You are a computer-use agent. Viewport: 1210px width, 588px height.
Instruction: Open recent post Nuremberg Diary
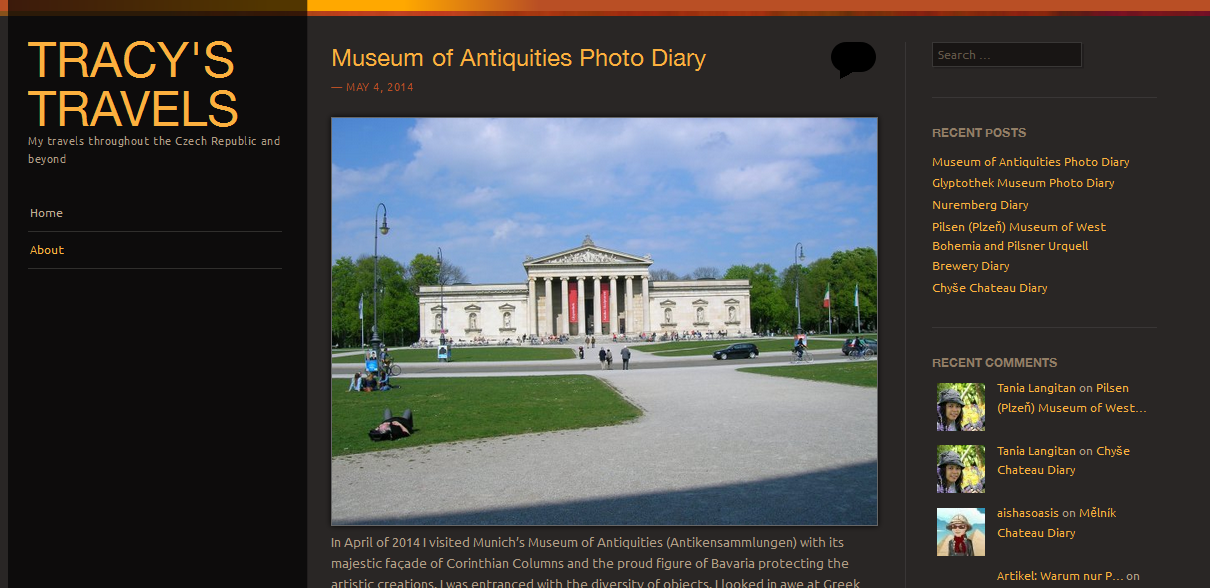(979, 205)
